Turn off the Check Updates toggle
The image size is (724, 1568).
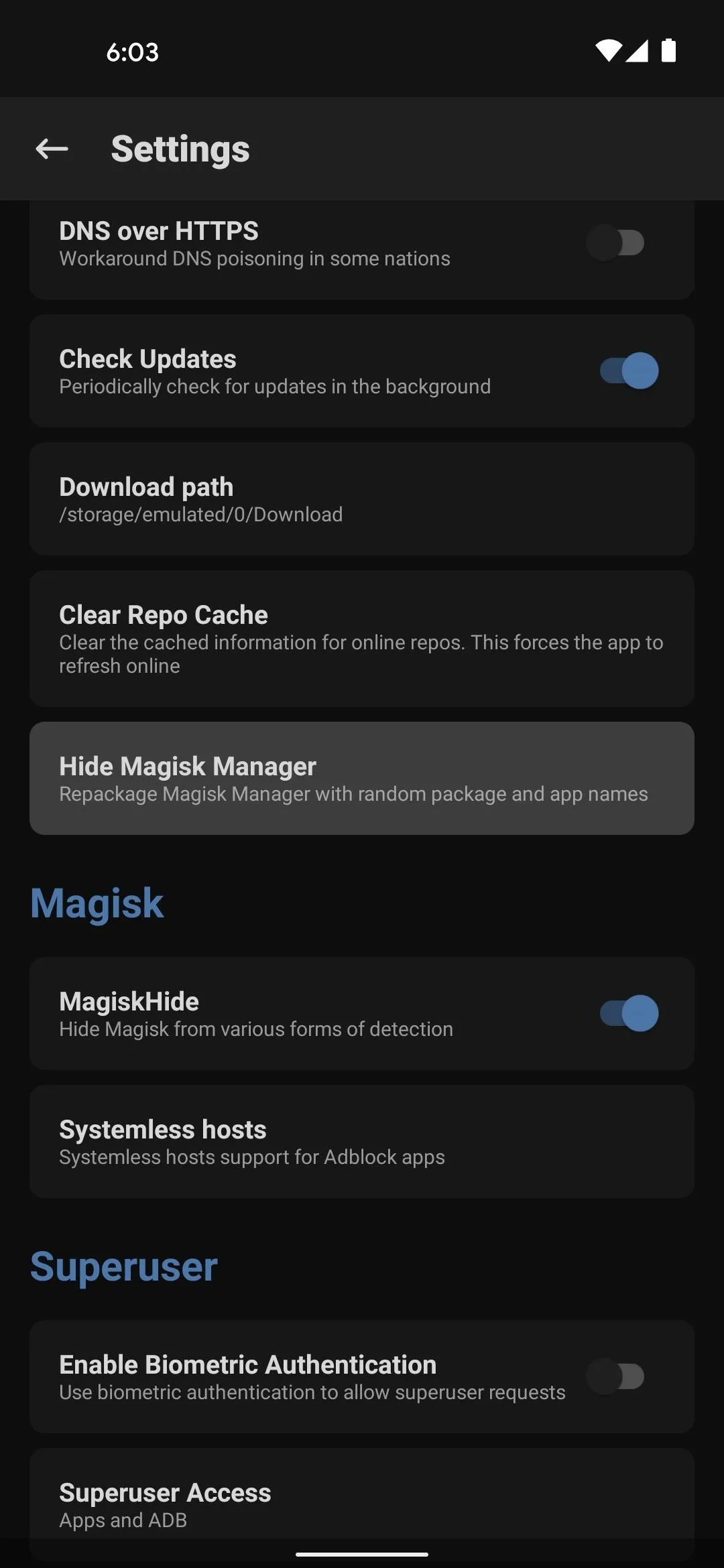[x=629, y=371]
